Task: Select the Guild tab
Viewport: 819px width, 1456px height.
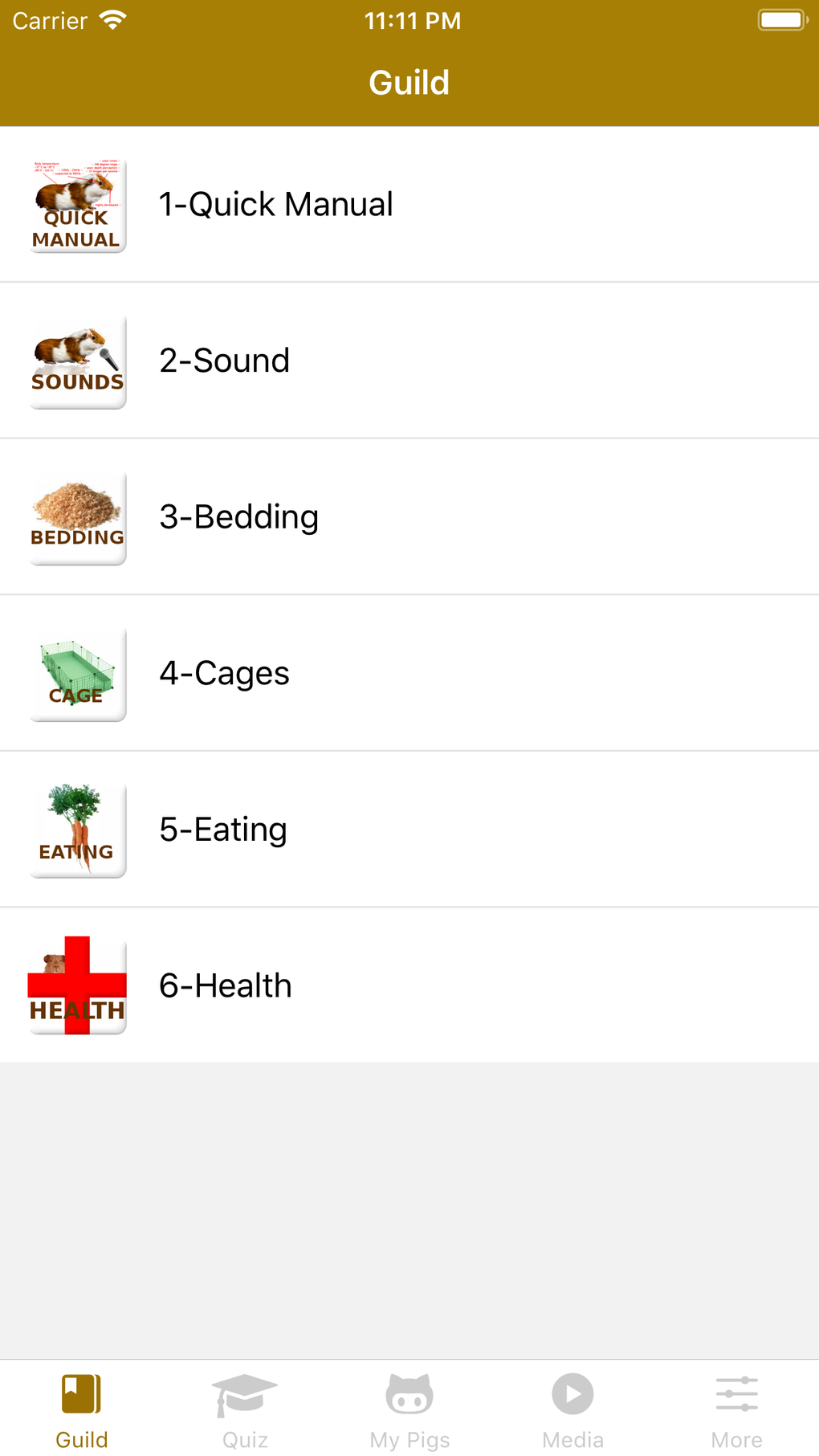Action: pyautogui.click(x=82, y=1410)
